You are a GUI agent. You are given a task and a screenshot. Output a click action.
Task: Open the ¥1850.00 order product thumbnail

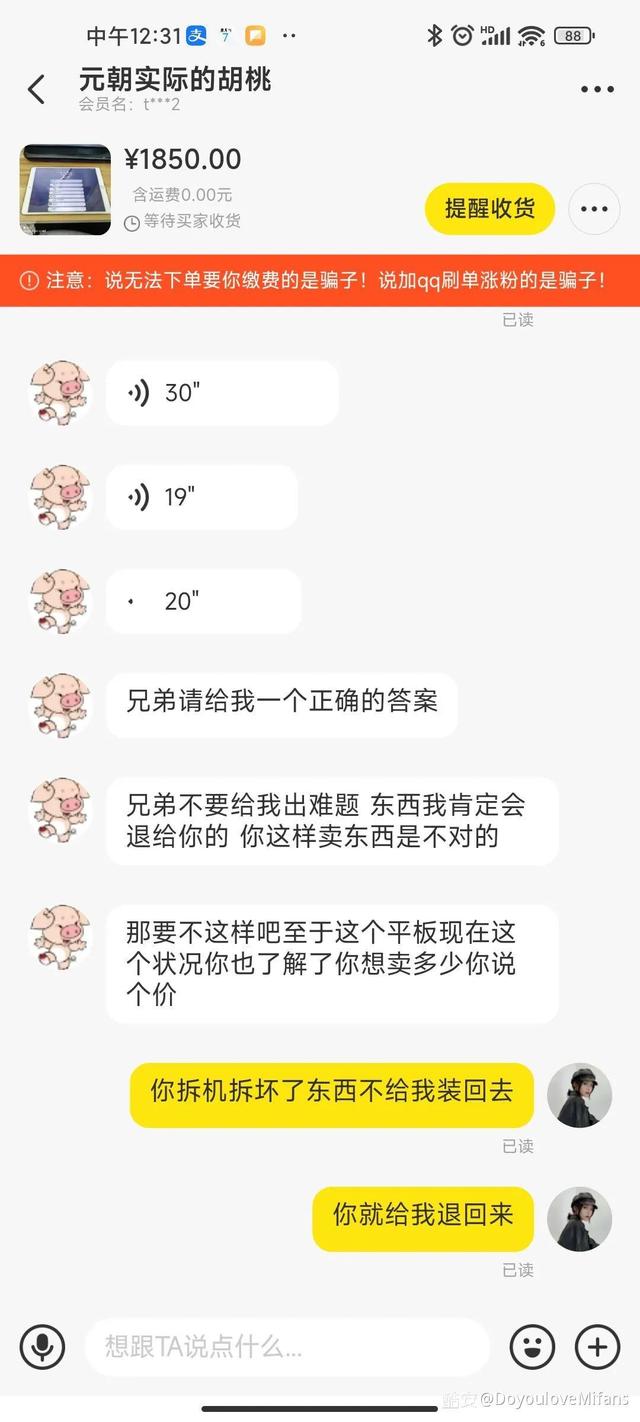[66, 190]
